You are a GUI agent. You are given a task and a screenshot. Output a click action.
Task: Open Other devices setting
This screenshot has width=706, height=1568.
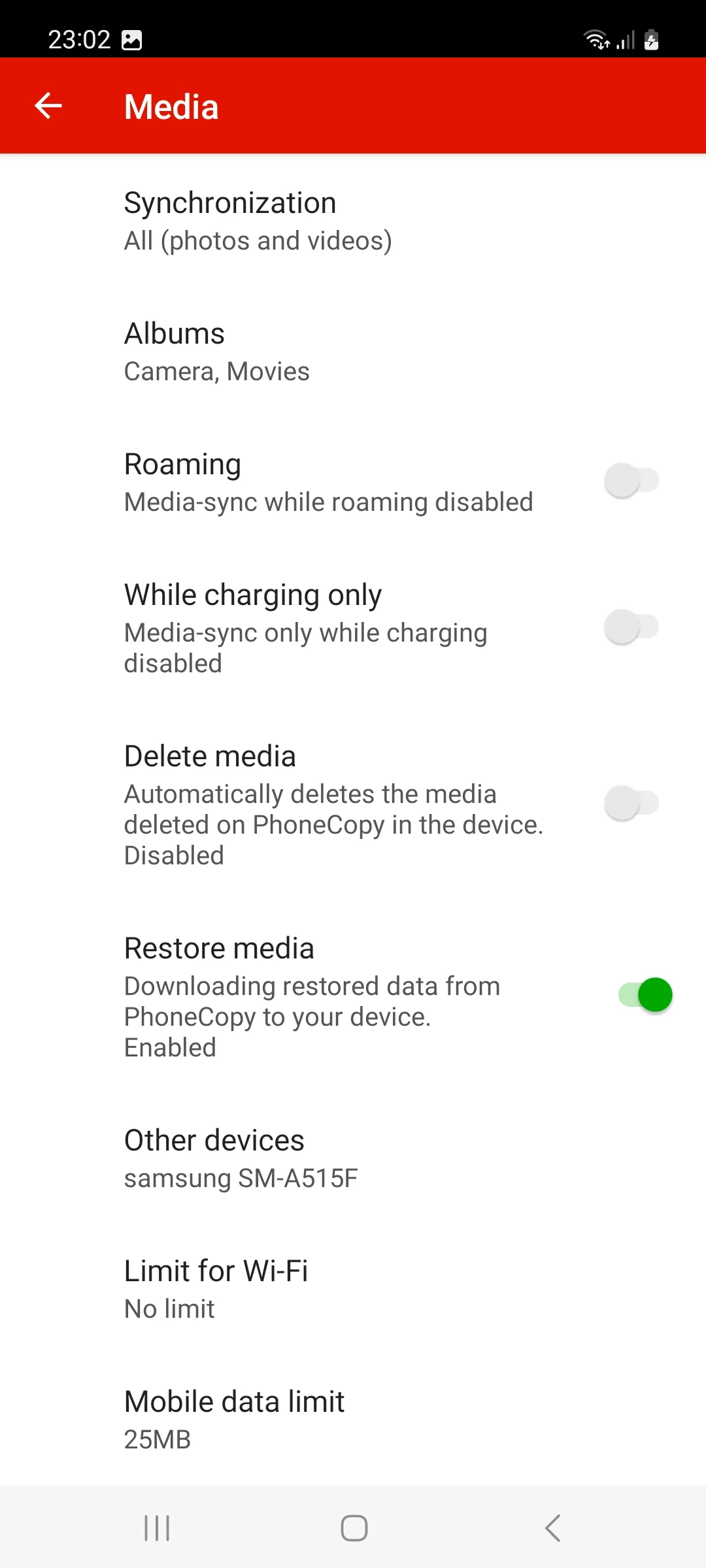241,1158
